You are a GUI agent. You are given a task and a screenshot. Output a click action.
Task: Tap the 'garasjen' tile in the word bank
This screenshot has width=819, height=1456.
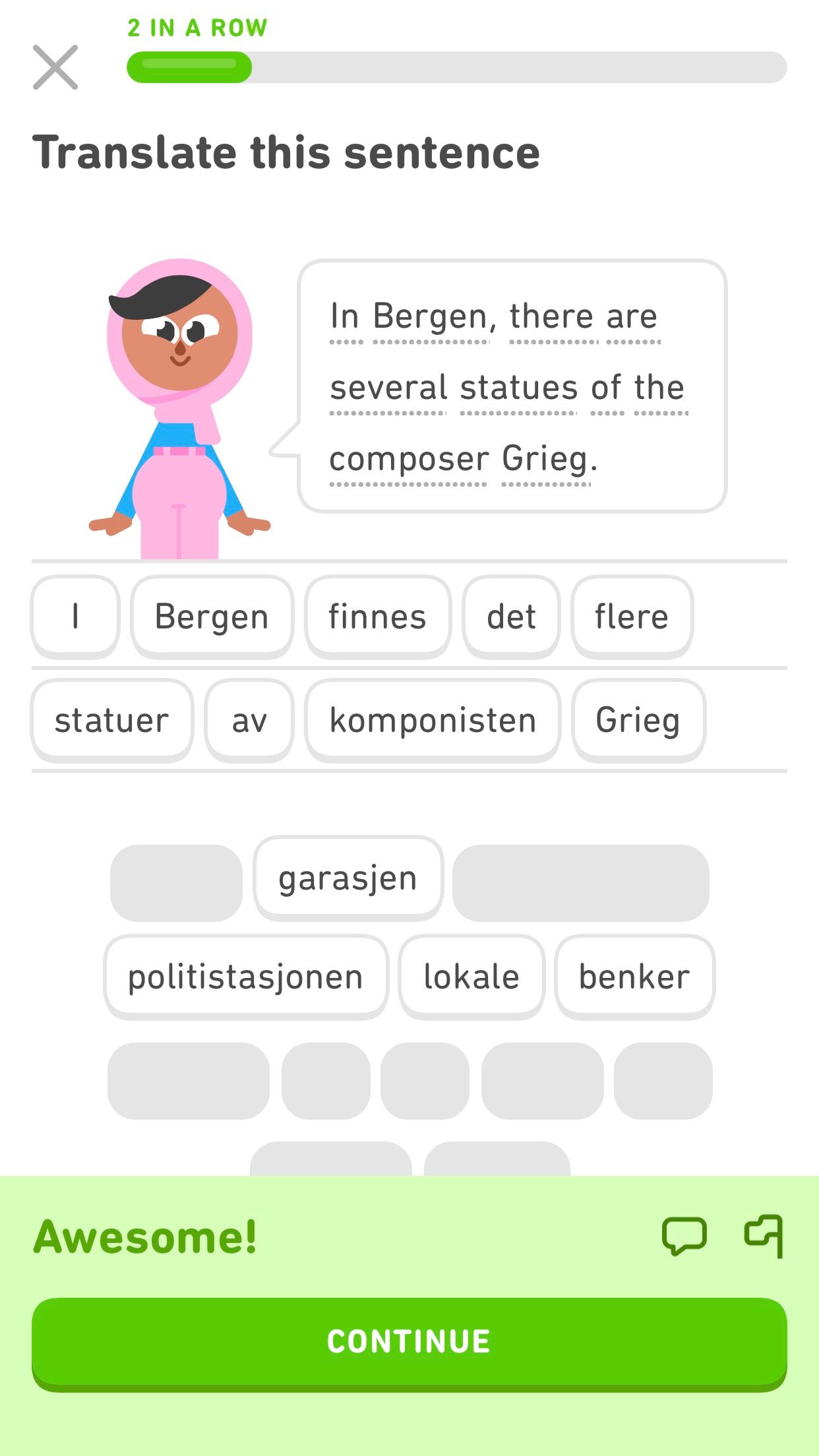[x=348, y=877]
